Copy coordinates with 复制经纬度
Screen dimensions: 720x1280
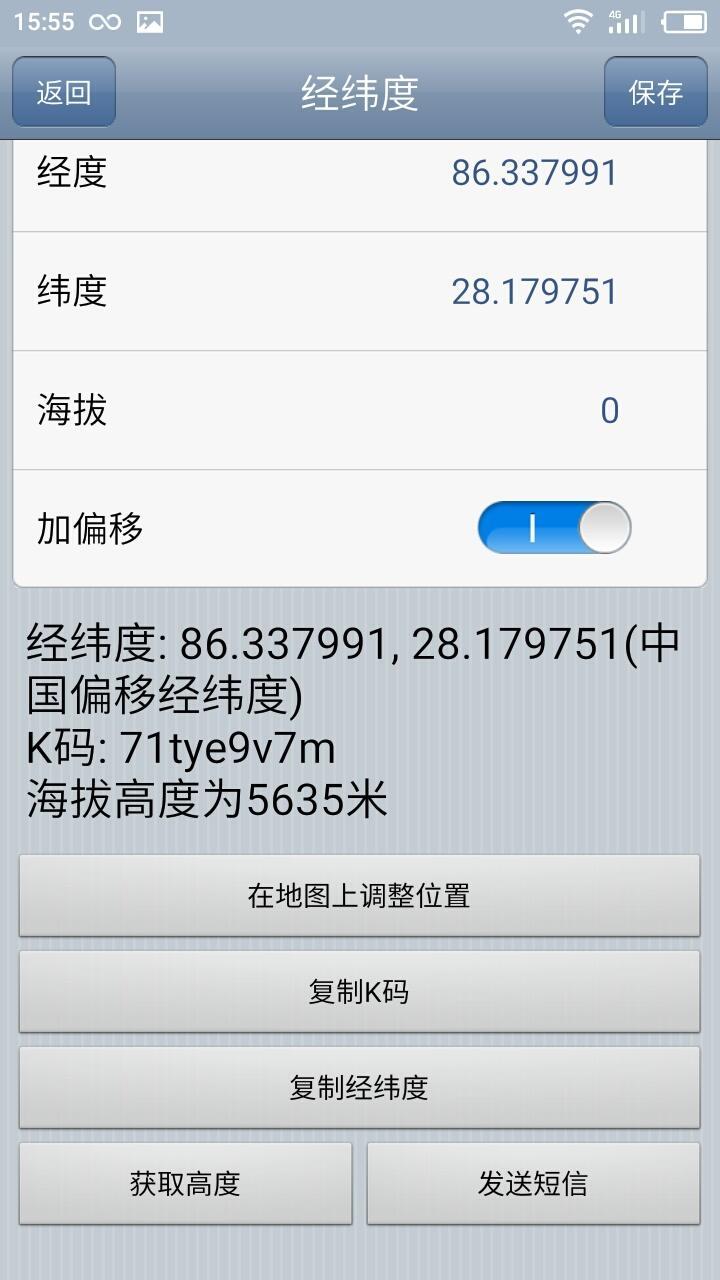click(x=360, y=1087)
